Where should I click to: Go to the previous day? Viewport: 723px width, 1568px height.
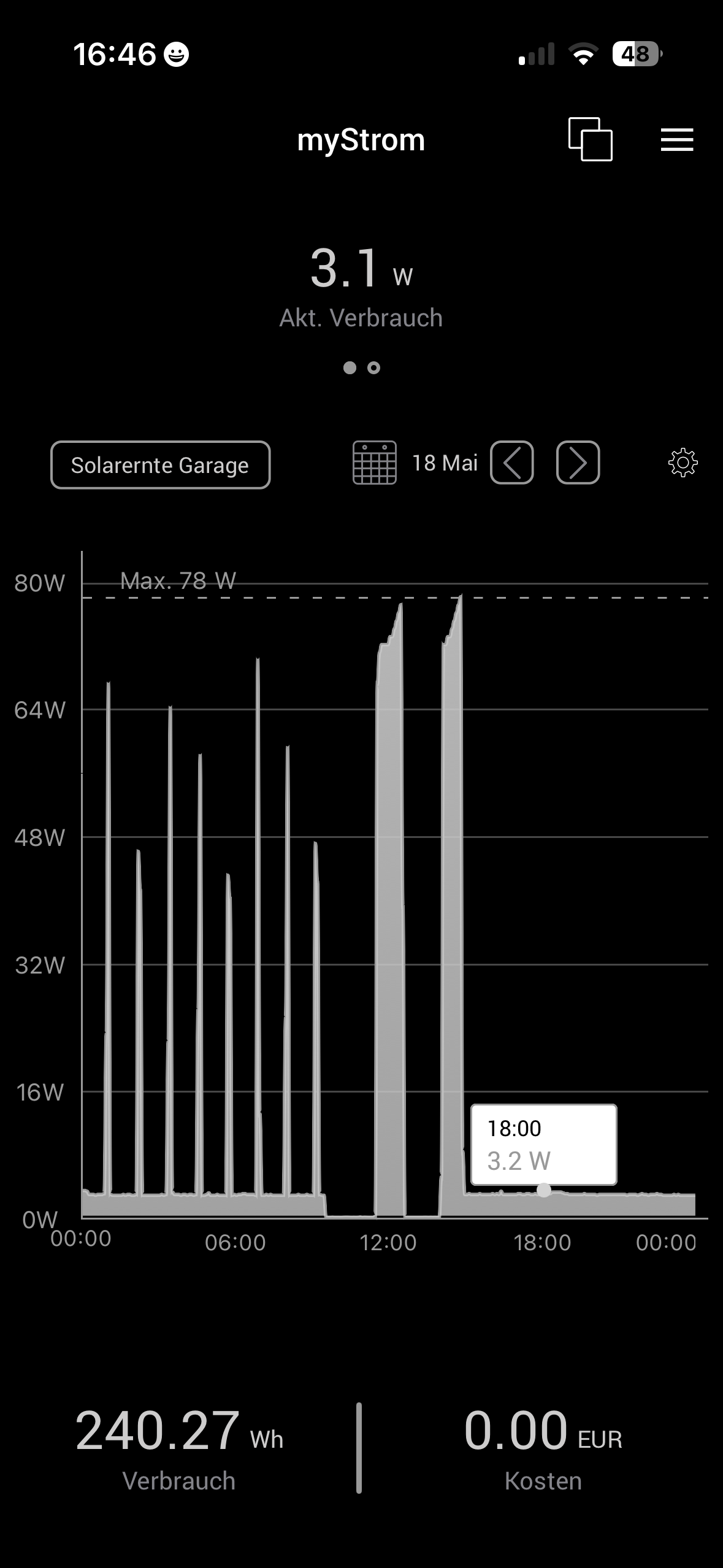tap(511, 463)
